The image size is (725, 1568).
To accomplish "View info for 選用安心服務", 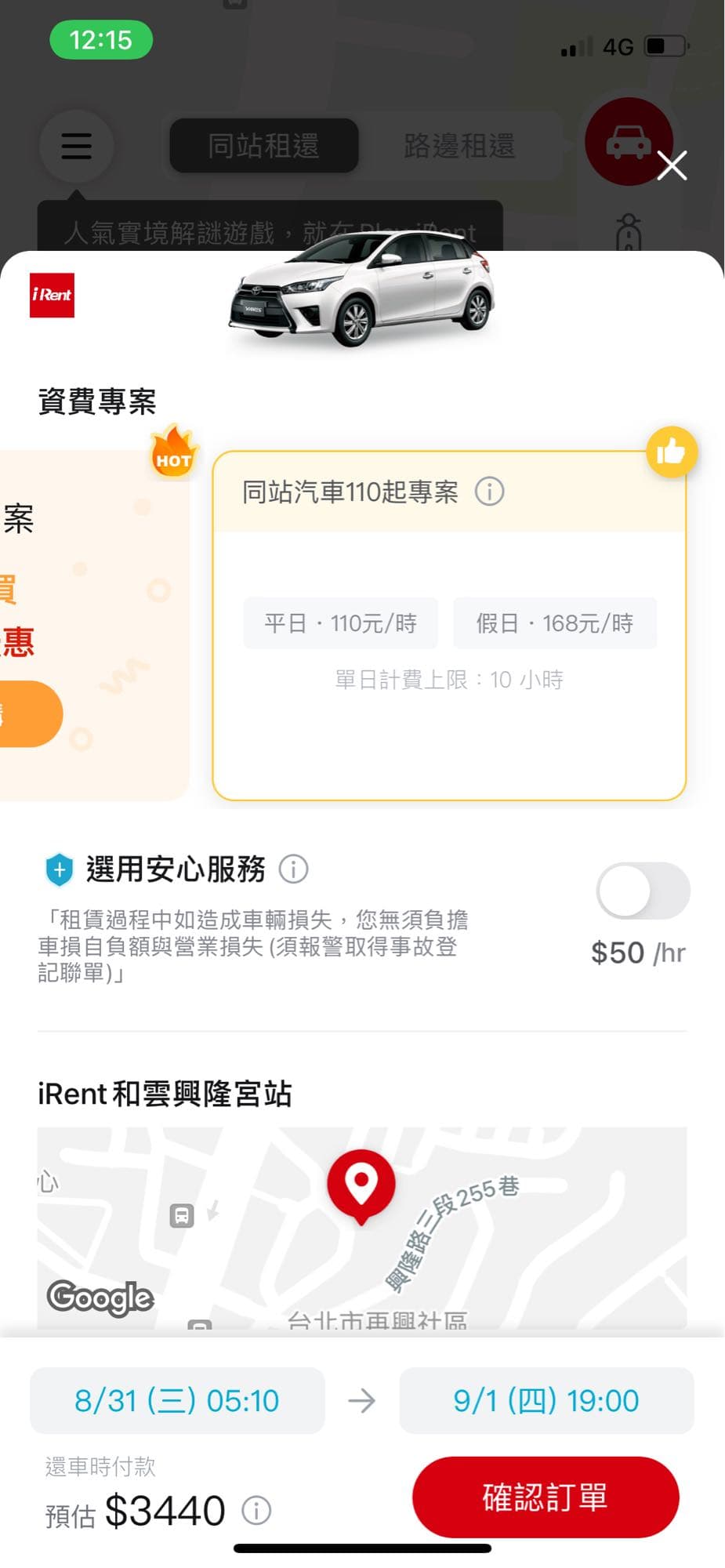I will [293, 870].
